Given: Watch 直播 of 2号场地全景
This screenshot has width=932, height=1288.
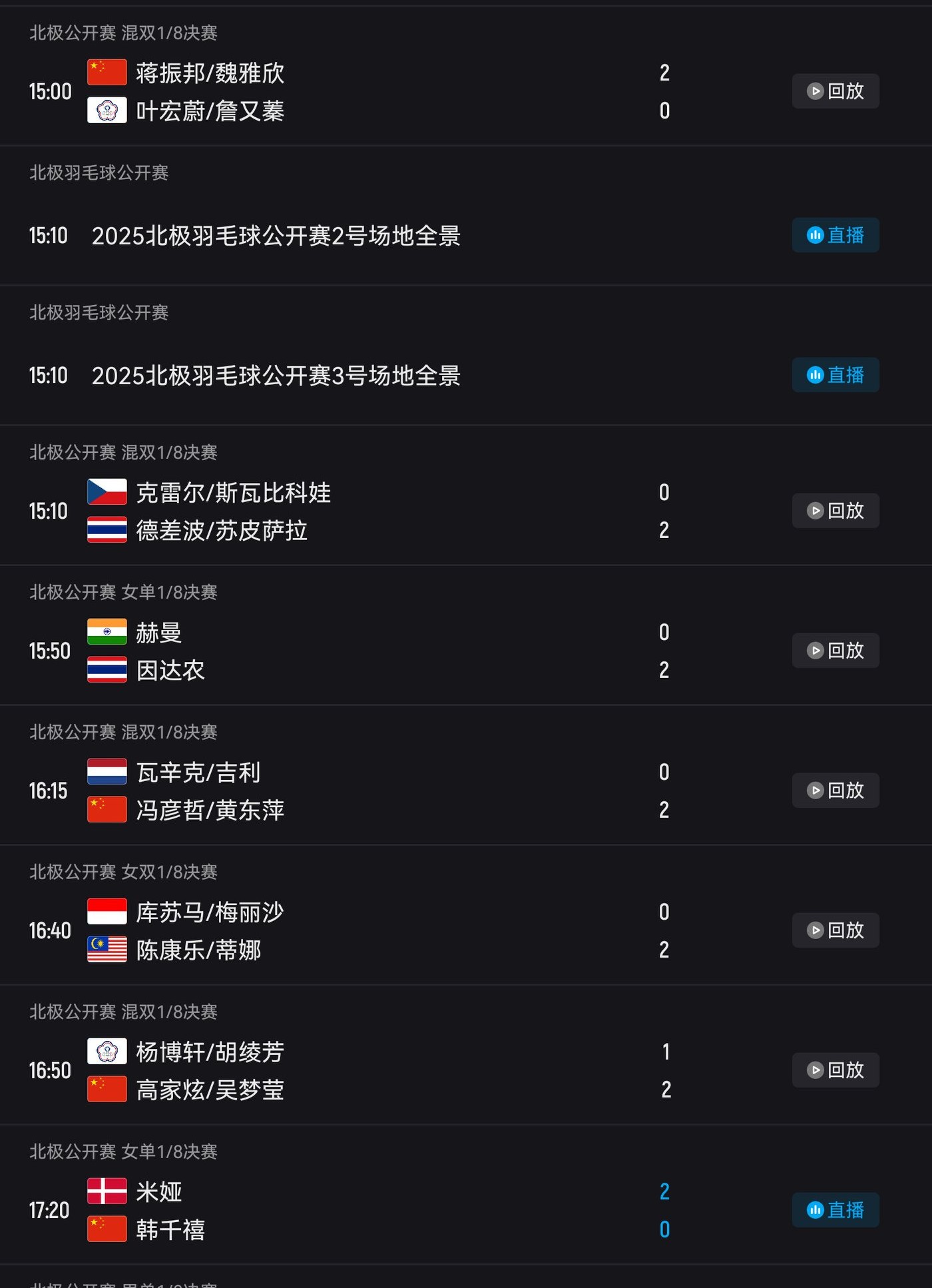Looking at the screenshot, I should coord(835,235).
